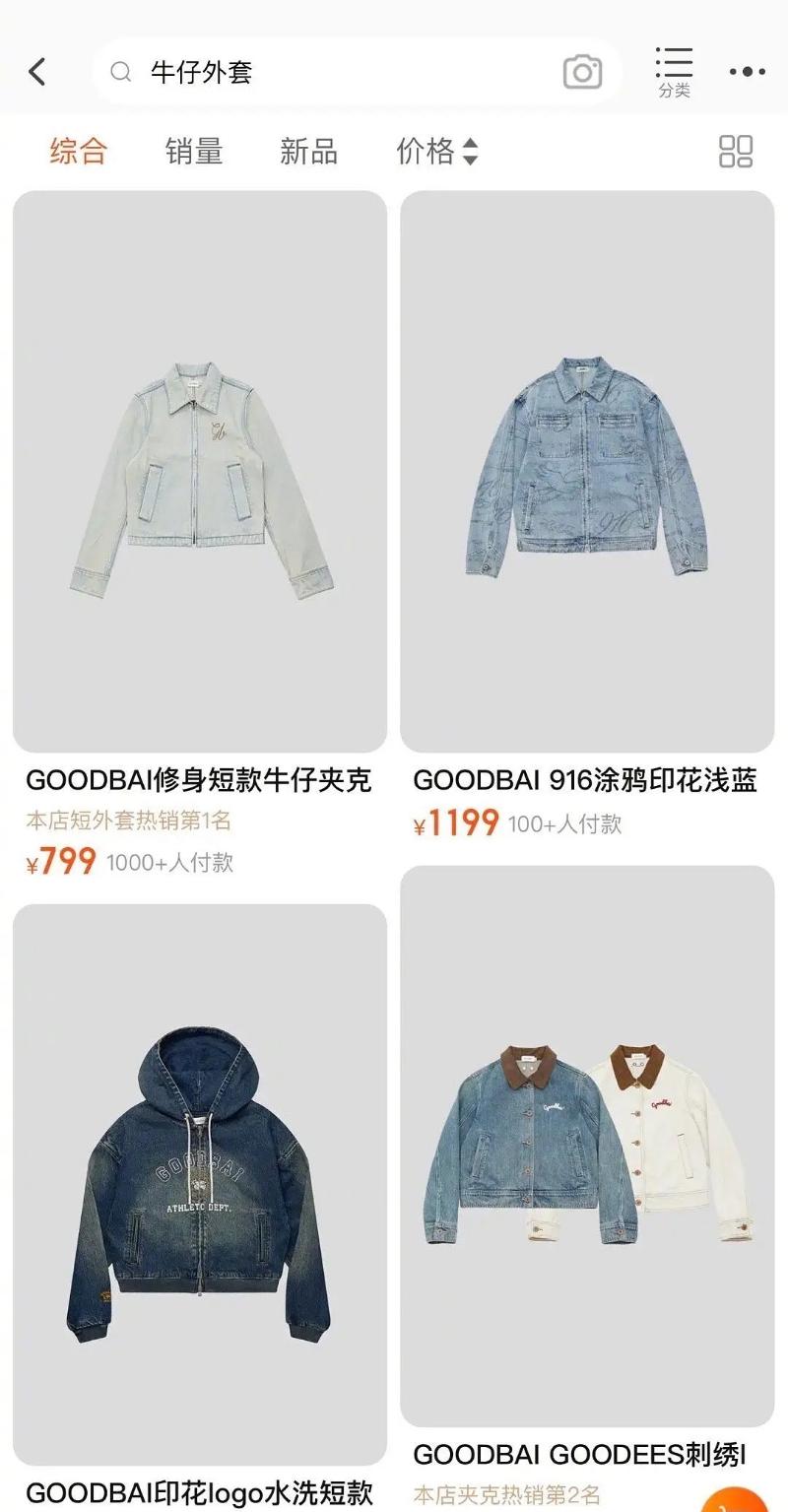Show 新品 new arrivals

pyautogui.click(x=308, y=152)
